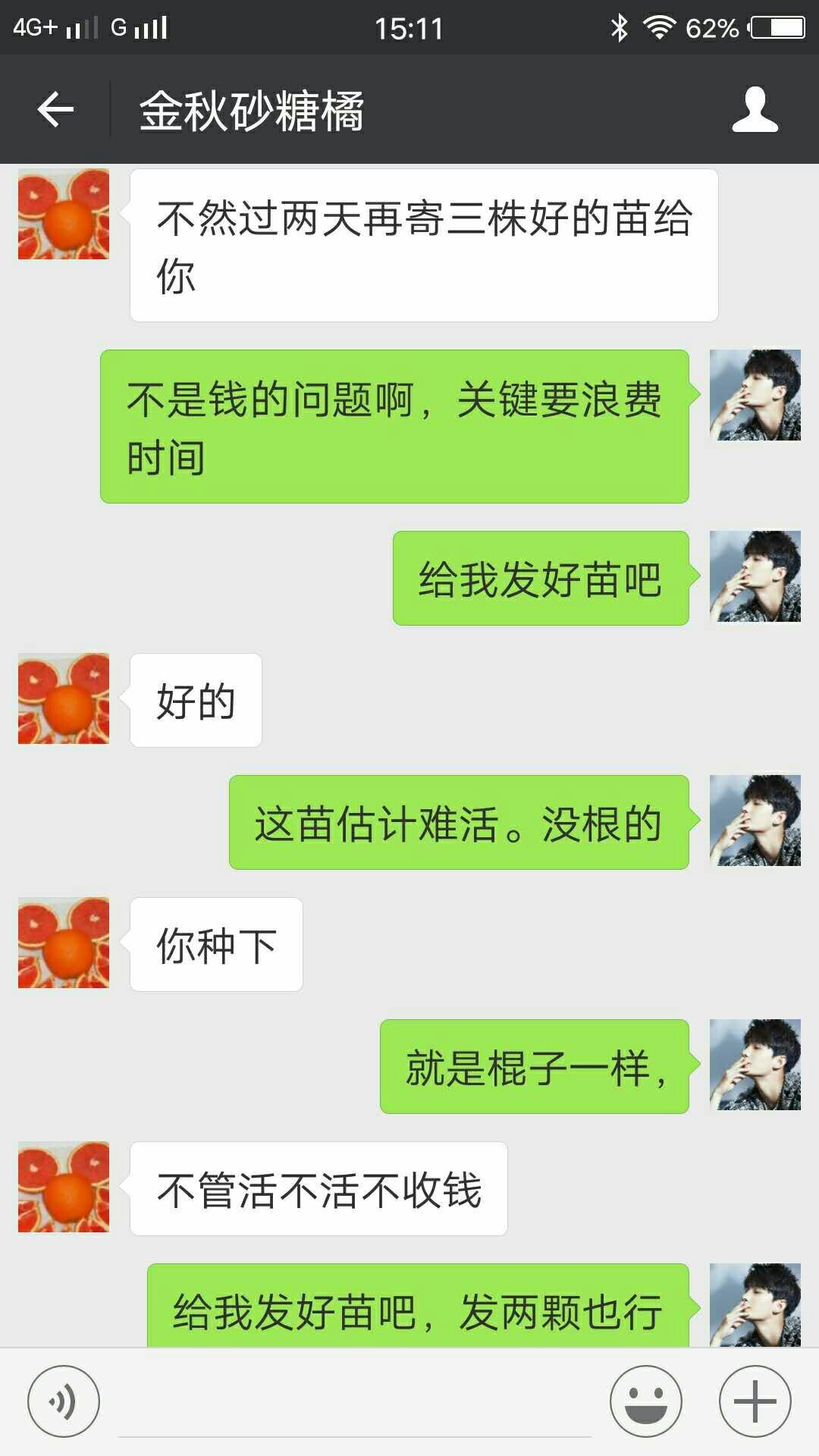Tap my avatar beside 给我发好苗吧
Image resolution: width=819 pixels, height=1456 pixels.
[755, 576]
